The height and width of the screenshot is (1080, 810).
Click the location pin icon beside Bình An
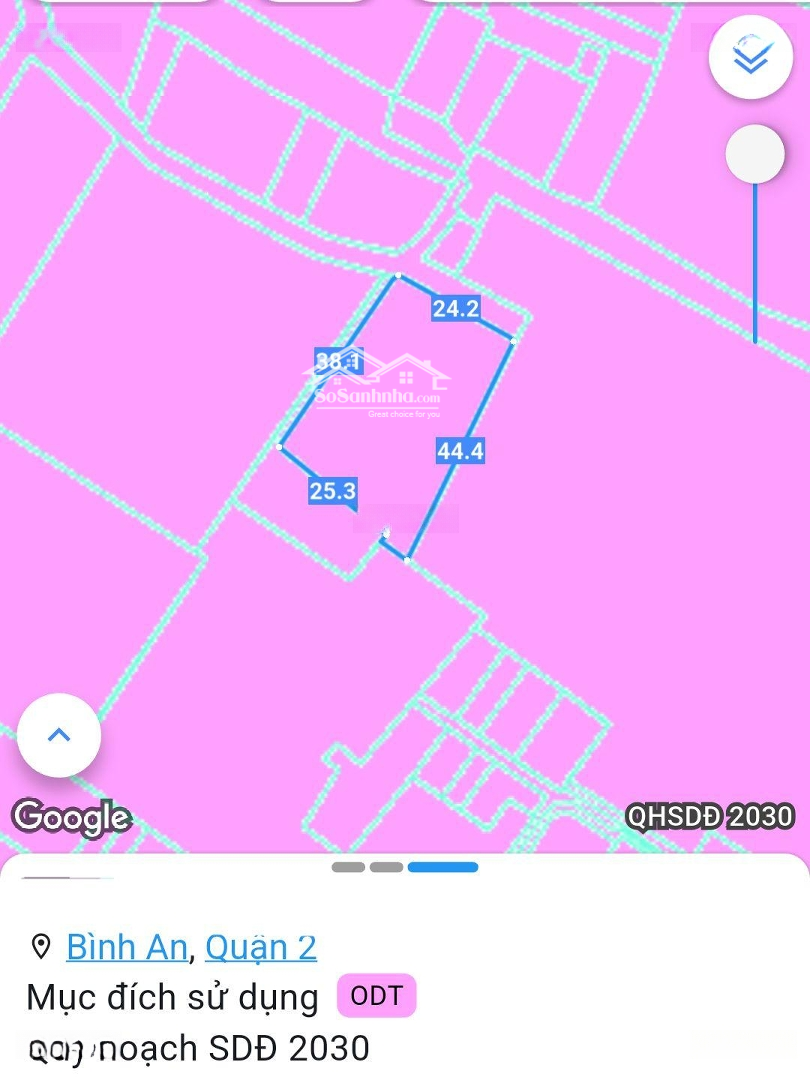tap(40, 945)
